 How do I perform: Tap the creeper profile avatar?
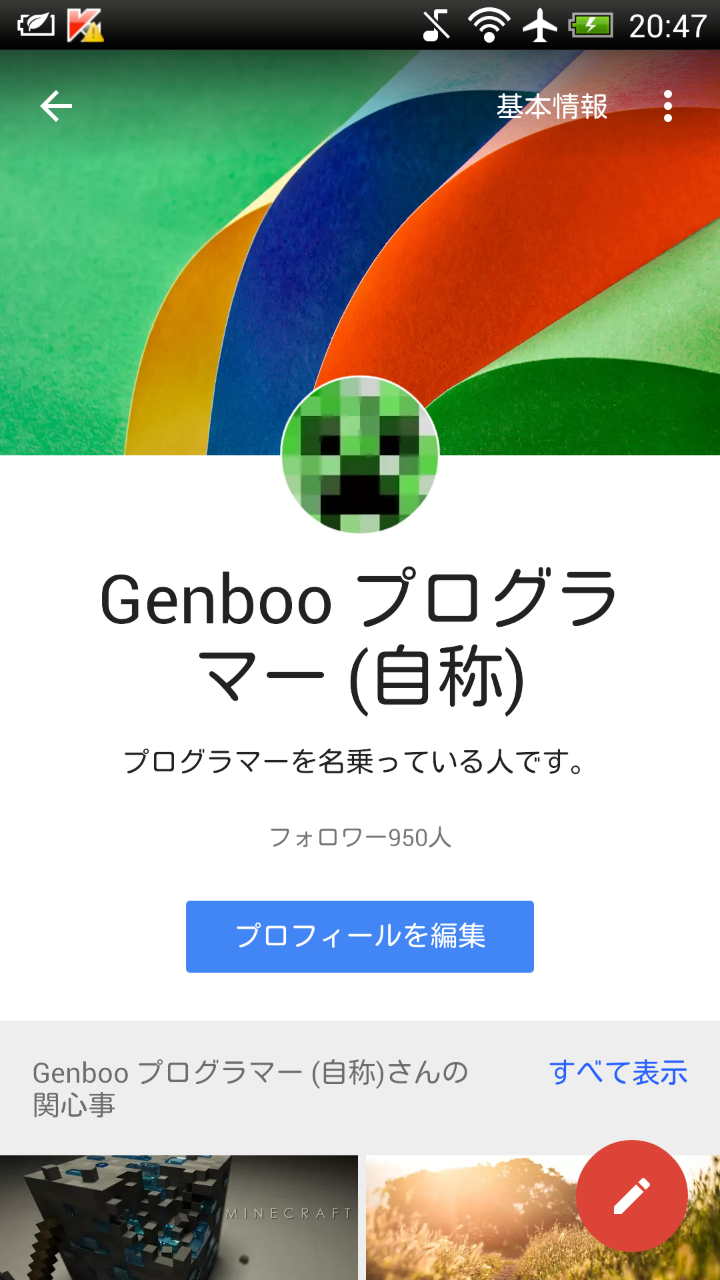pos(360,455)
